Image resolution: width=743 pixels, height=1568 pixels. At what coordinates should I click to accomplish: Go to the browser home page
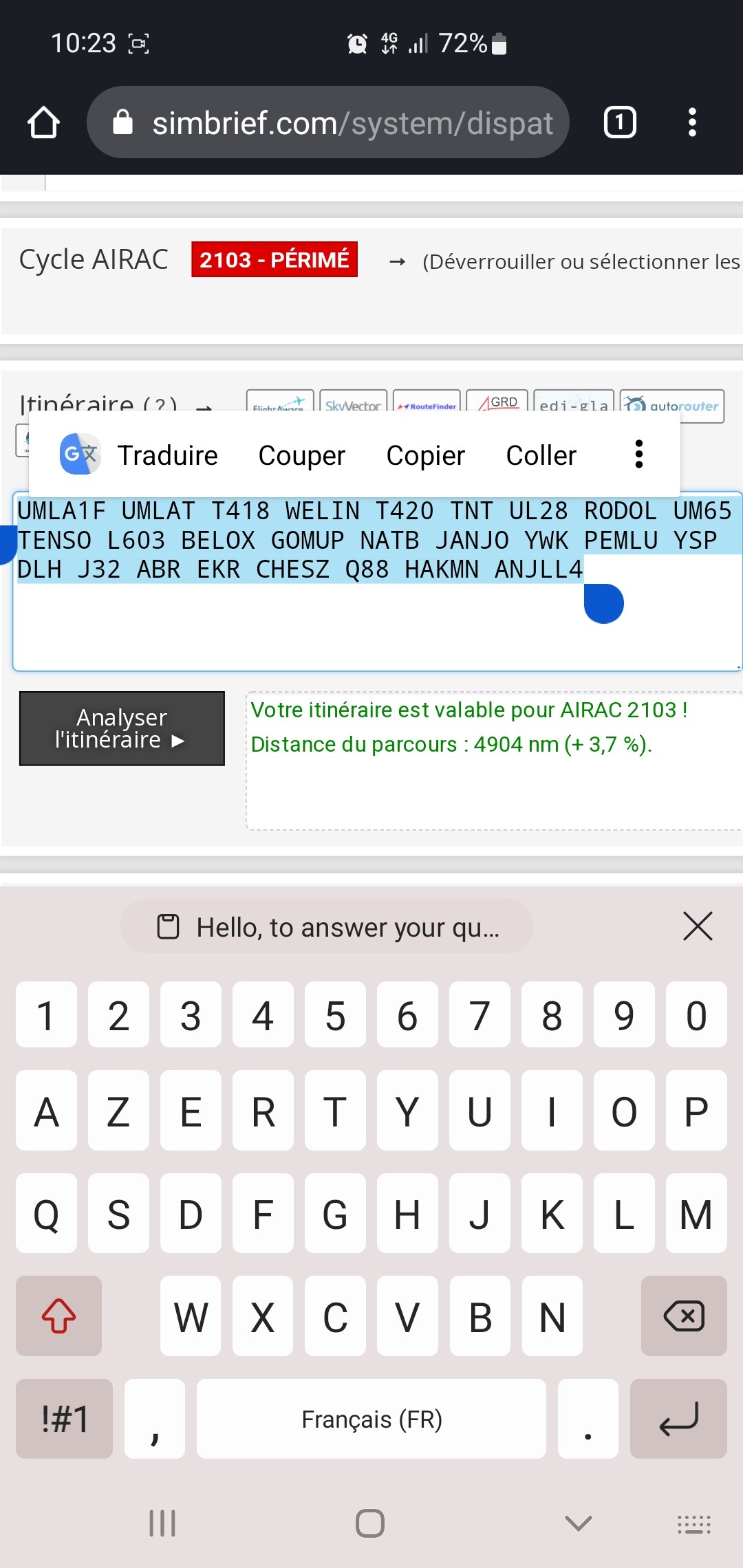point(43,123)
